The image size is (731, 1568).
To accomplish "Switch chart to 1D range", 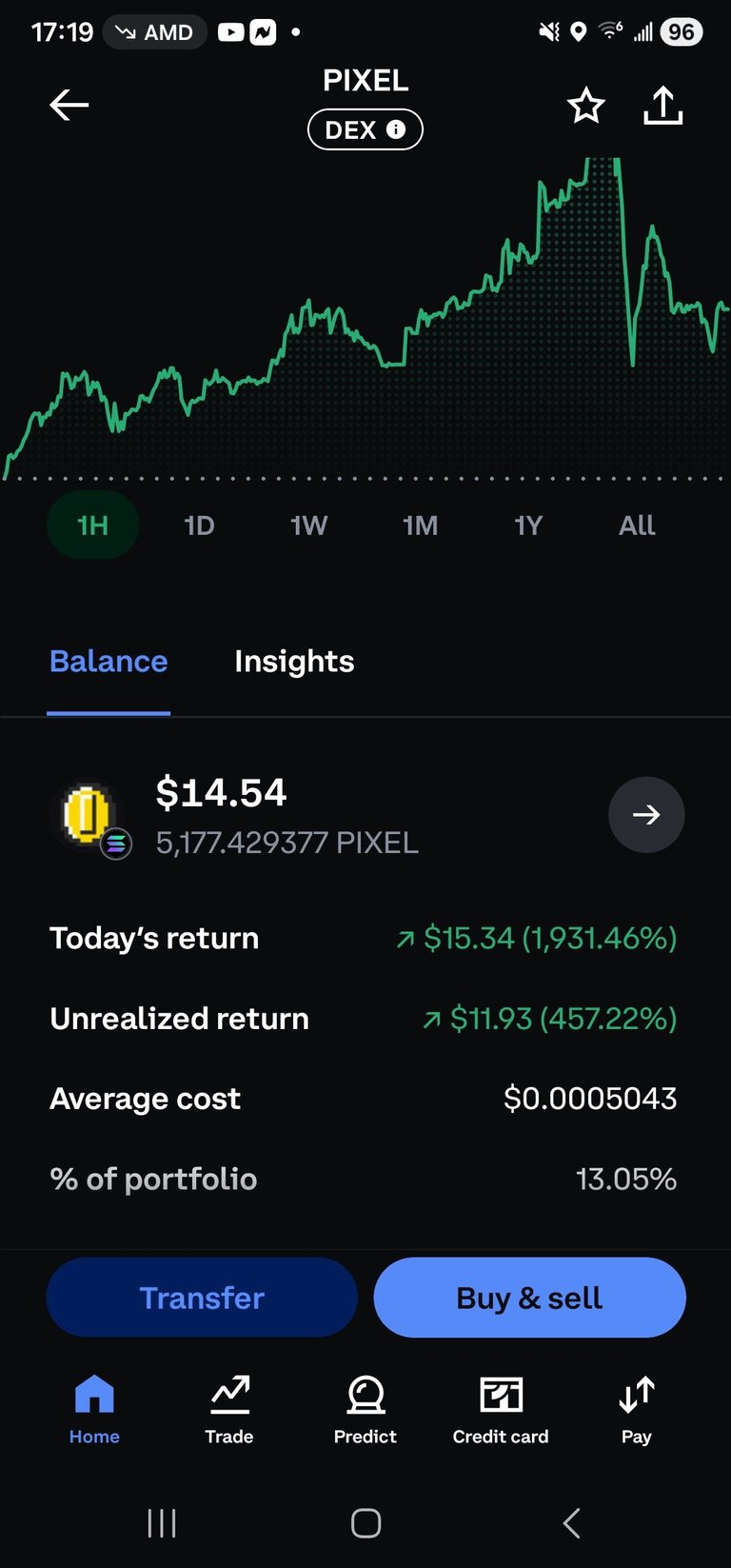I will pyautogui.click(x=199, y=526).
